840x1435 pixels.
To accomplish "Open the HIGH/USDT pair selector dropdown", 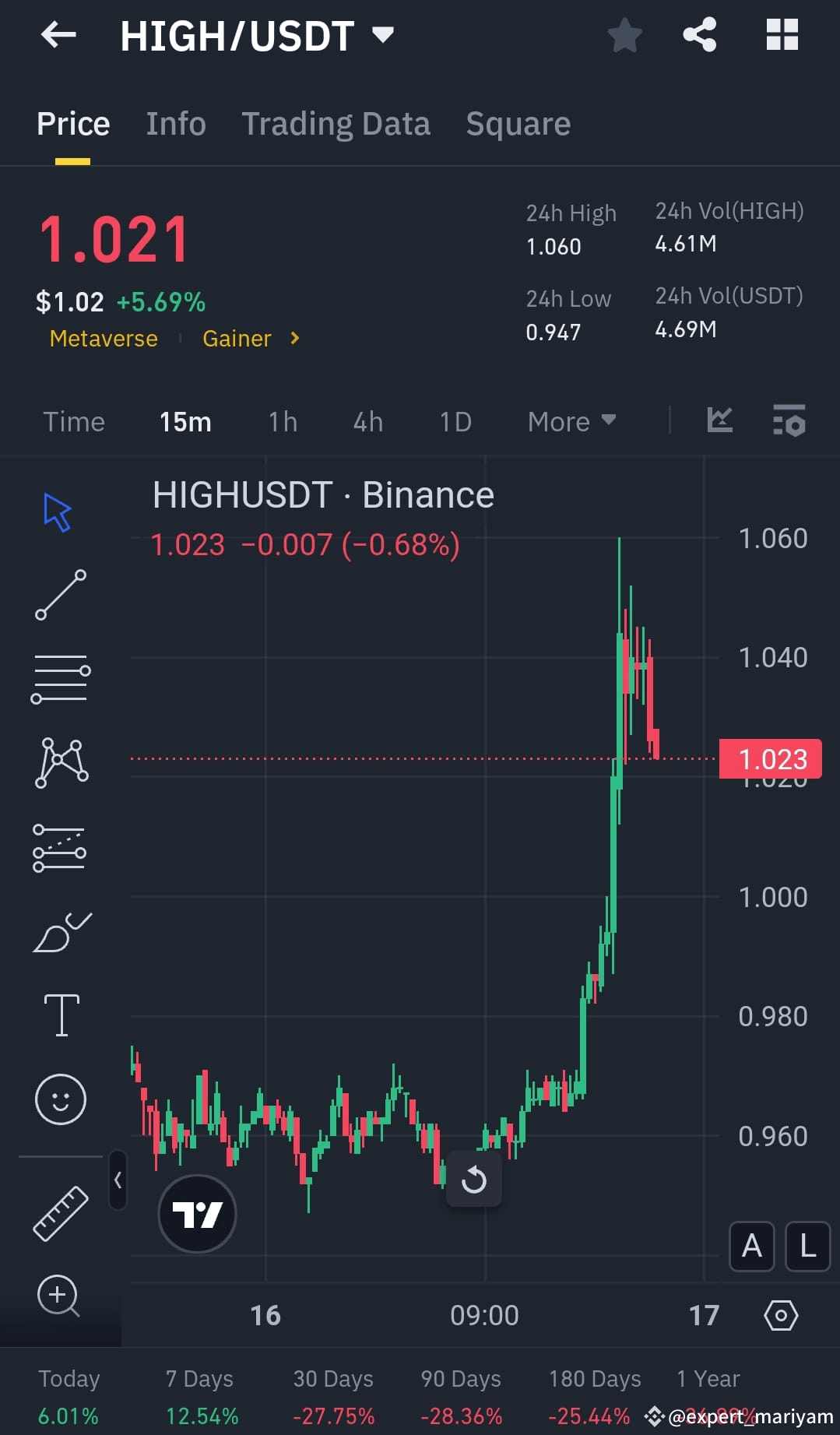I will coord(381,34).
